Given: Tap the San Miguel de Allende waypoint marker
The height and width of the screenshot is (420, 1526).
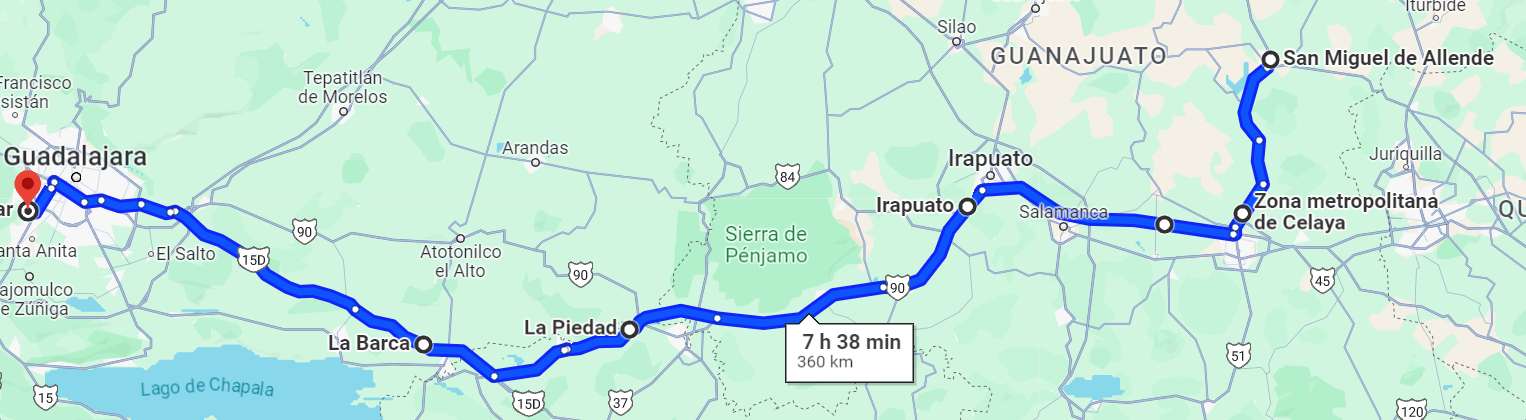Looking at the screenshot, I should [1269, 60].
